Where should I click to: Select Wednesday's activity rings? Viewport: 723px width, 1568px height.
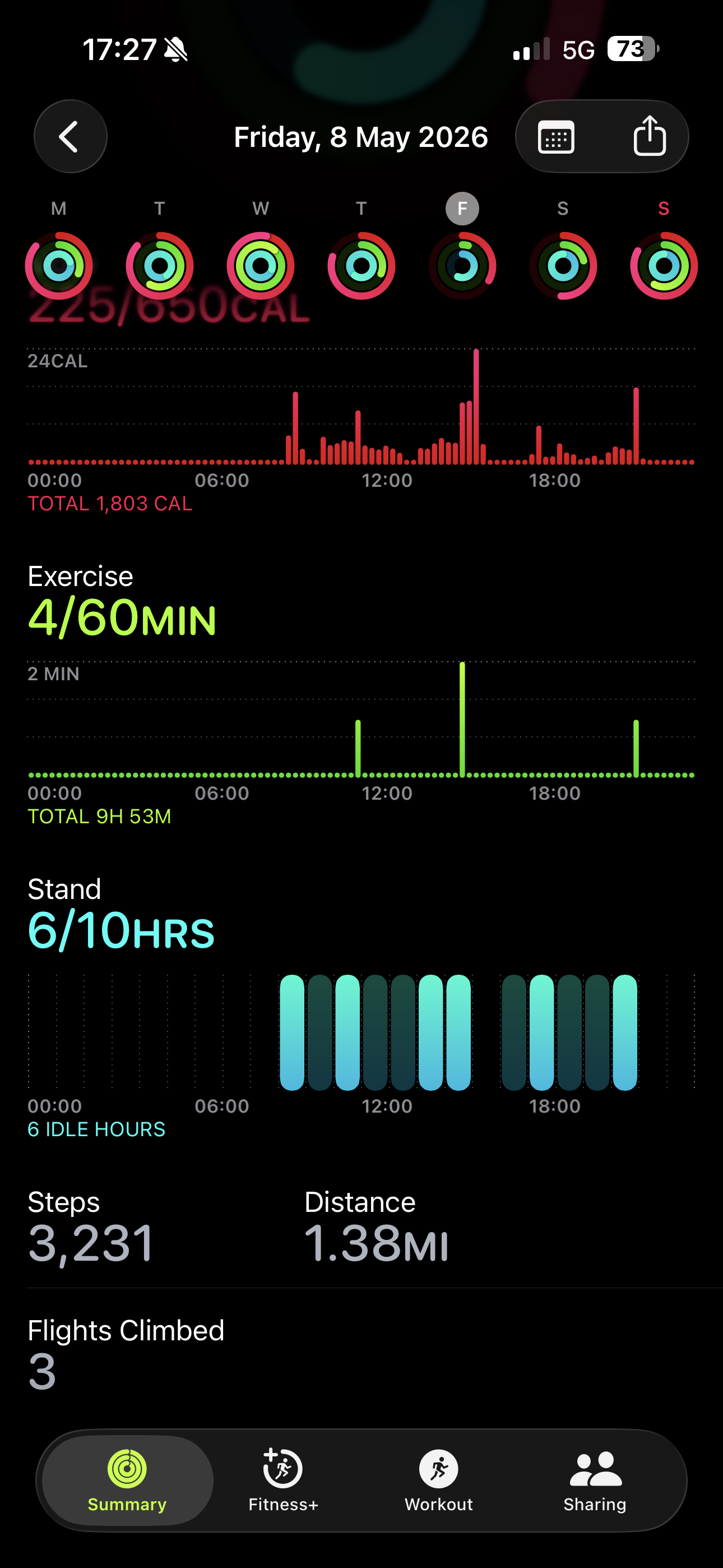(261, 265)
